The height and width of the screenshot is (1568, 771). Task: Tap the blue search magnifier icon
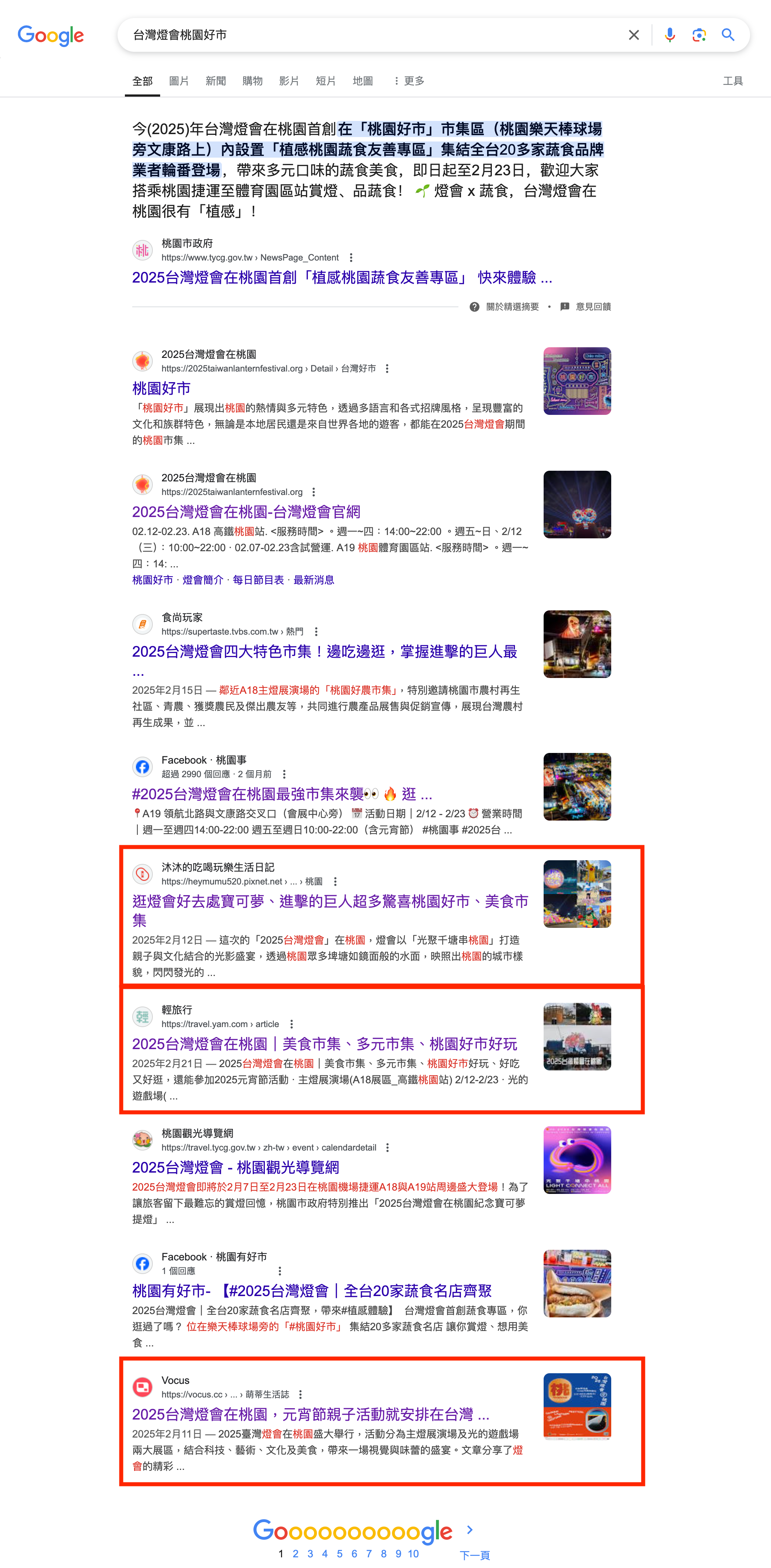pyautogui.click(x=728, y=35)
